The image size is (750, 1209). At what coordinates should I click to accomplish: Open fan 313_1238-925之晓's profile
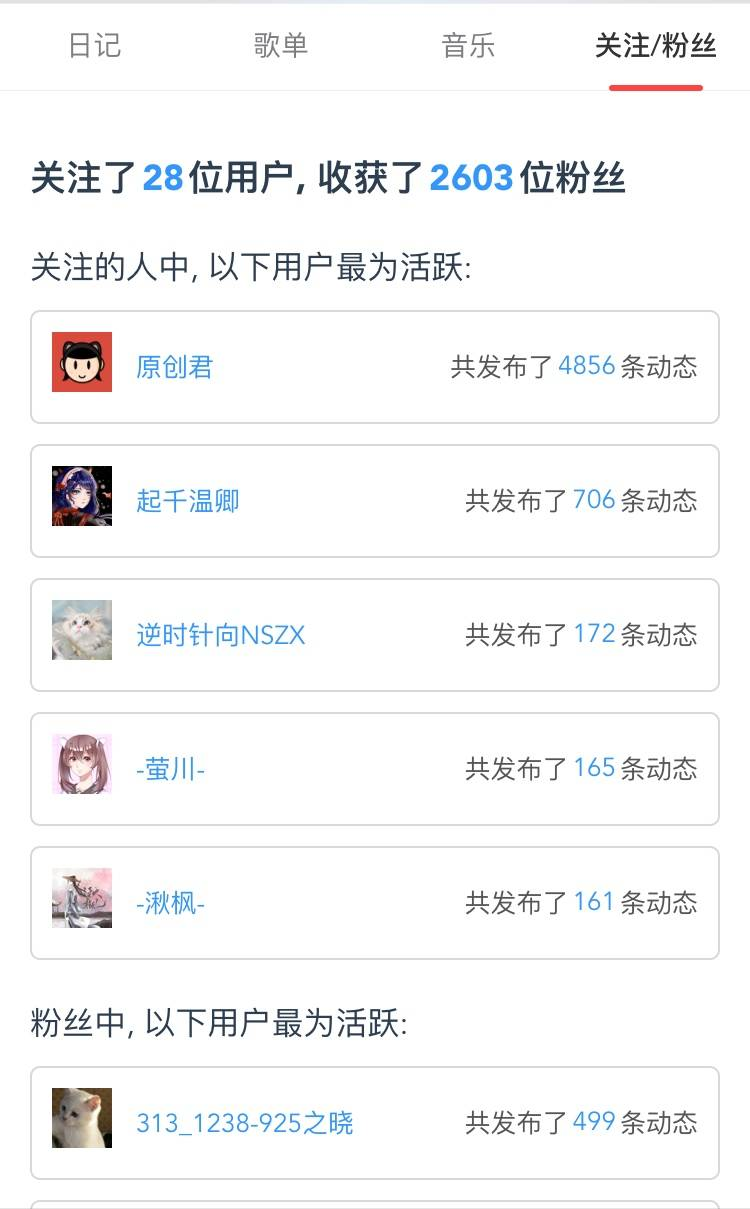245,1123
